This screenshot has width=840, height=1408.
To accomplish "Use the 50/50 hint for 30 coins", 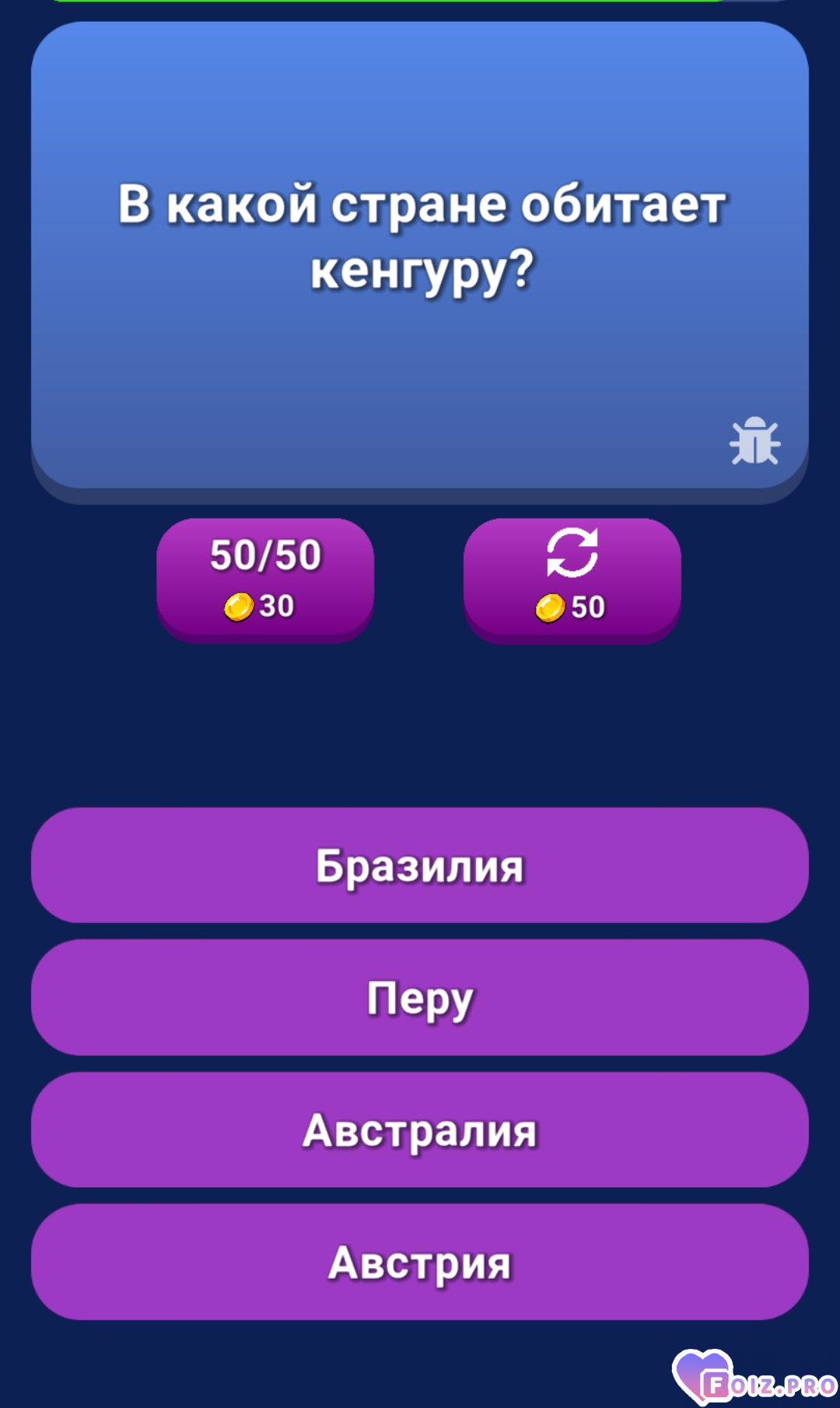I will 264,578.
